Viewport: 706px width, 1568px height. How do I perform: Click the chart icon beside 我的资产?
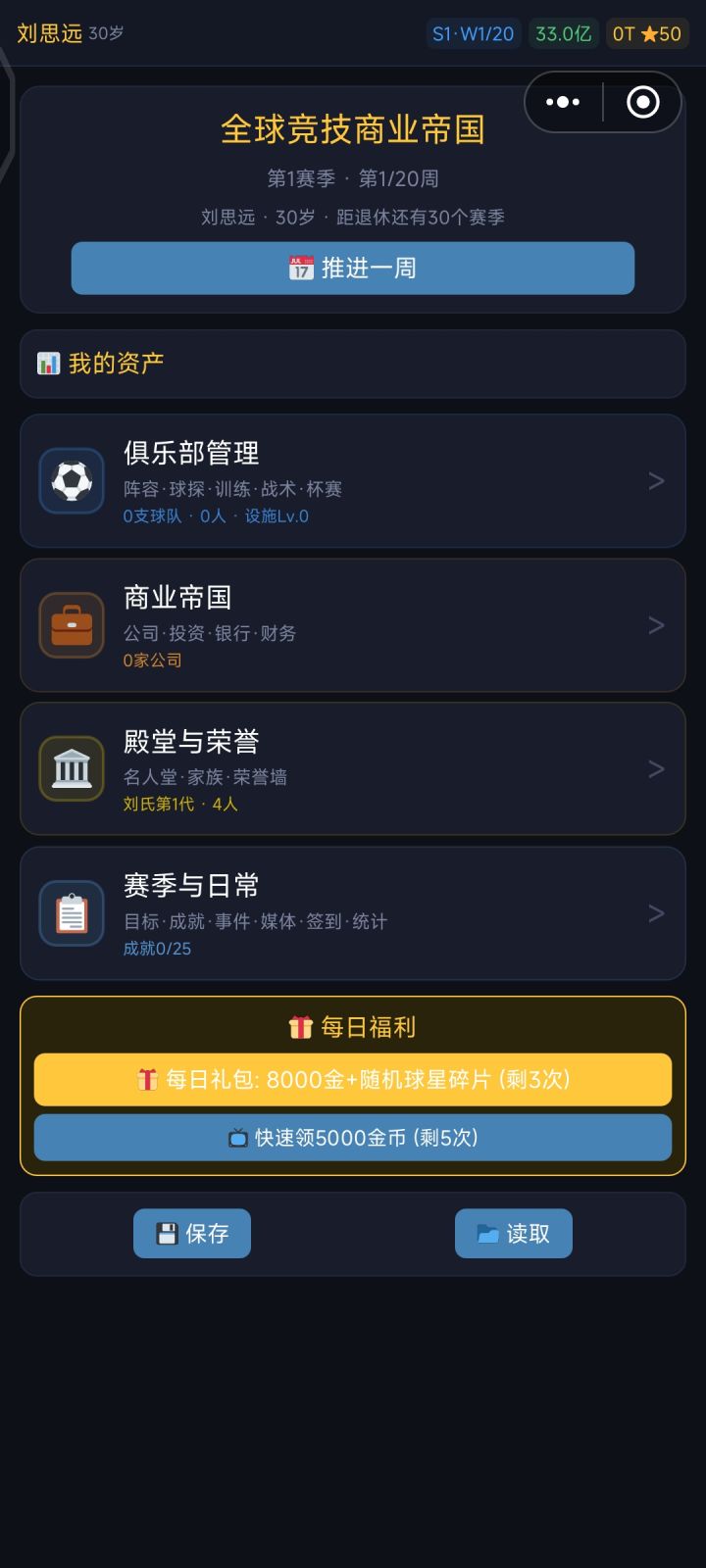point(49,363)
